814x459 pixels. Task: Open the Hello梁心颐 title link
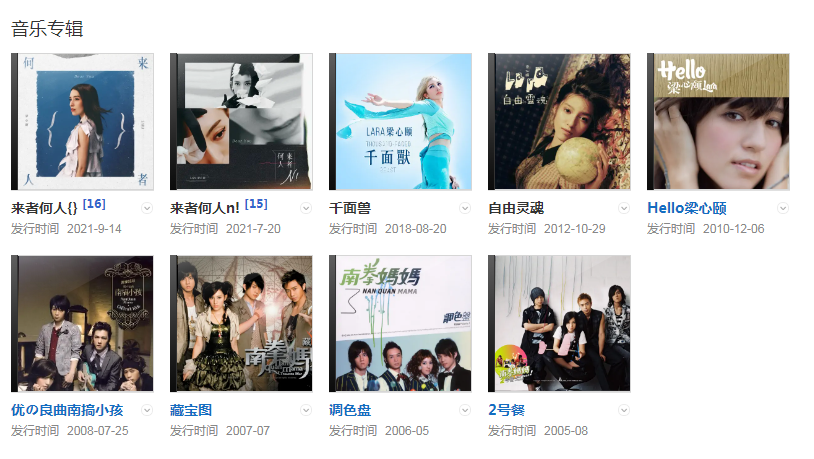(687, 208)
